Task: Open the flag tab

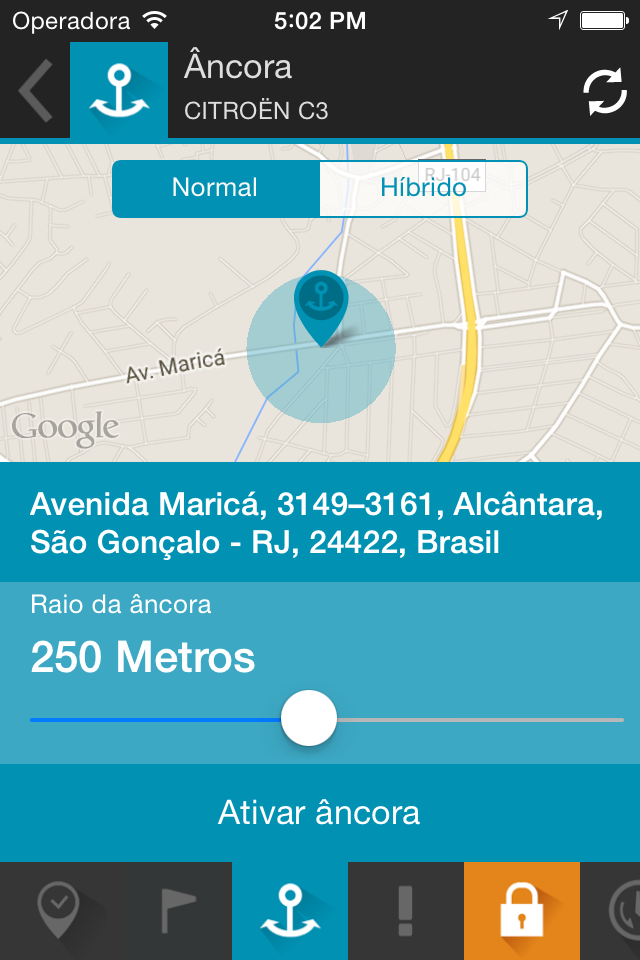Action: [176, 910]
